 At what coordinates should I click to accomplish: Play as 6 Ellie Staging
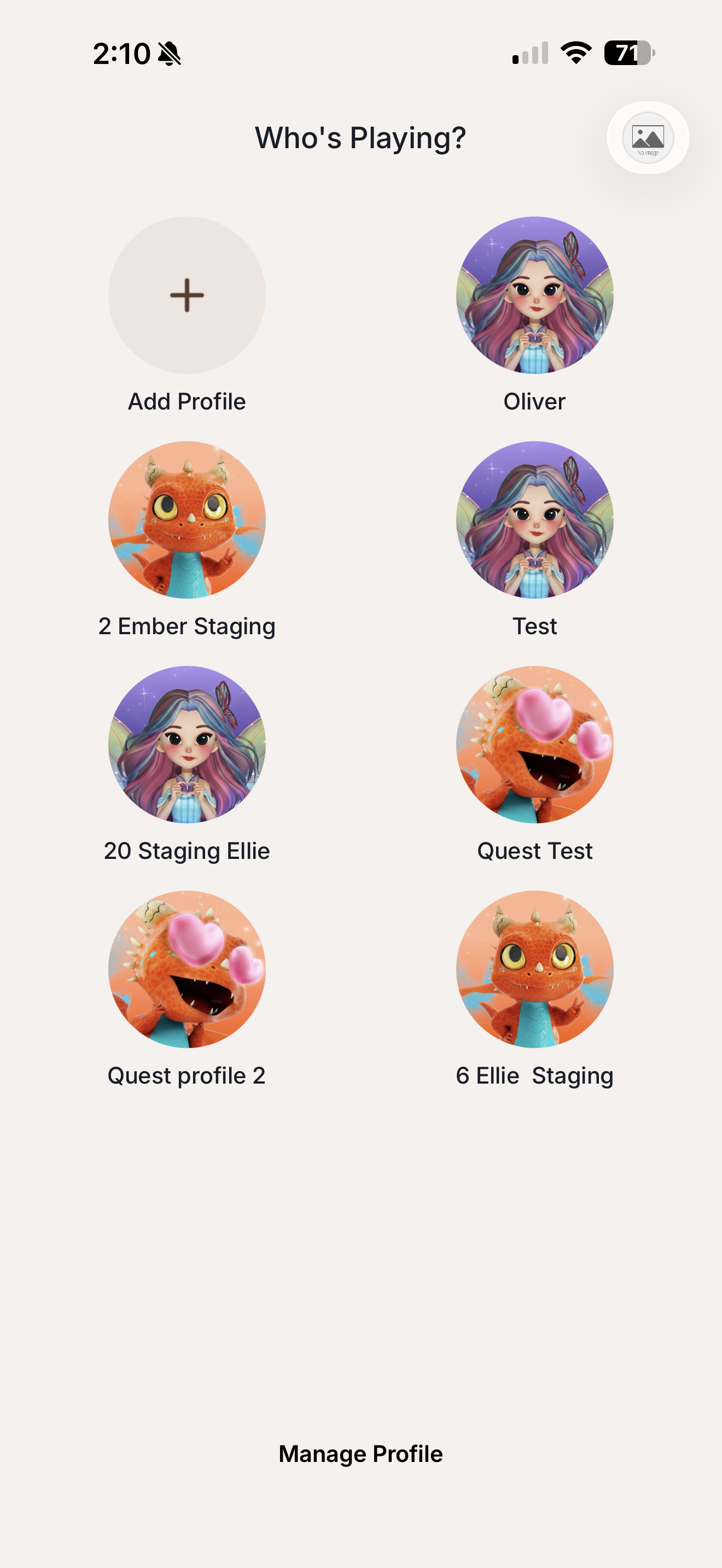(534, 970)
